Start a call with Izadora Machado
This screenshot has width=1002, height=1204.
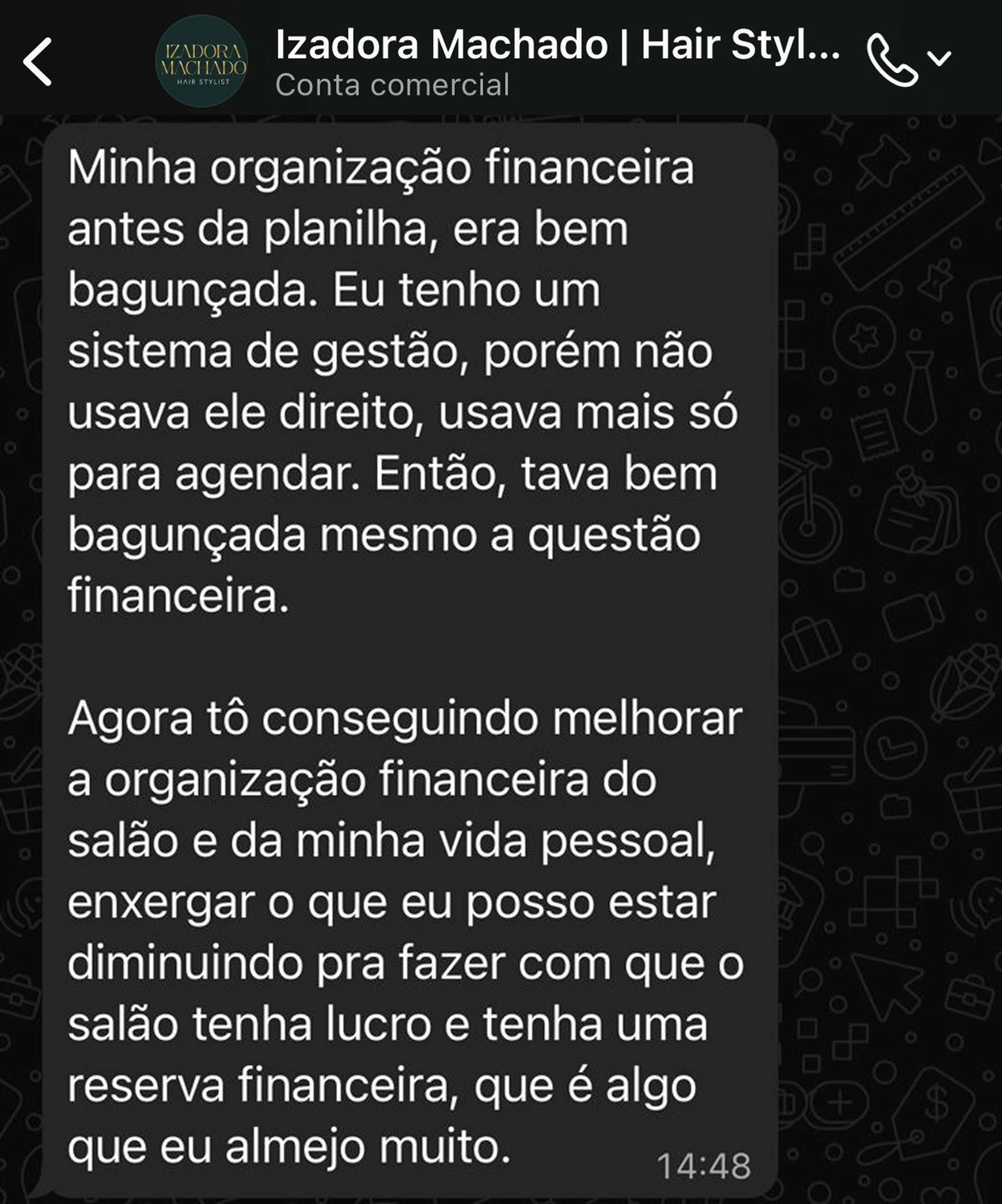point(891,60)
